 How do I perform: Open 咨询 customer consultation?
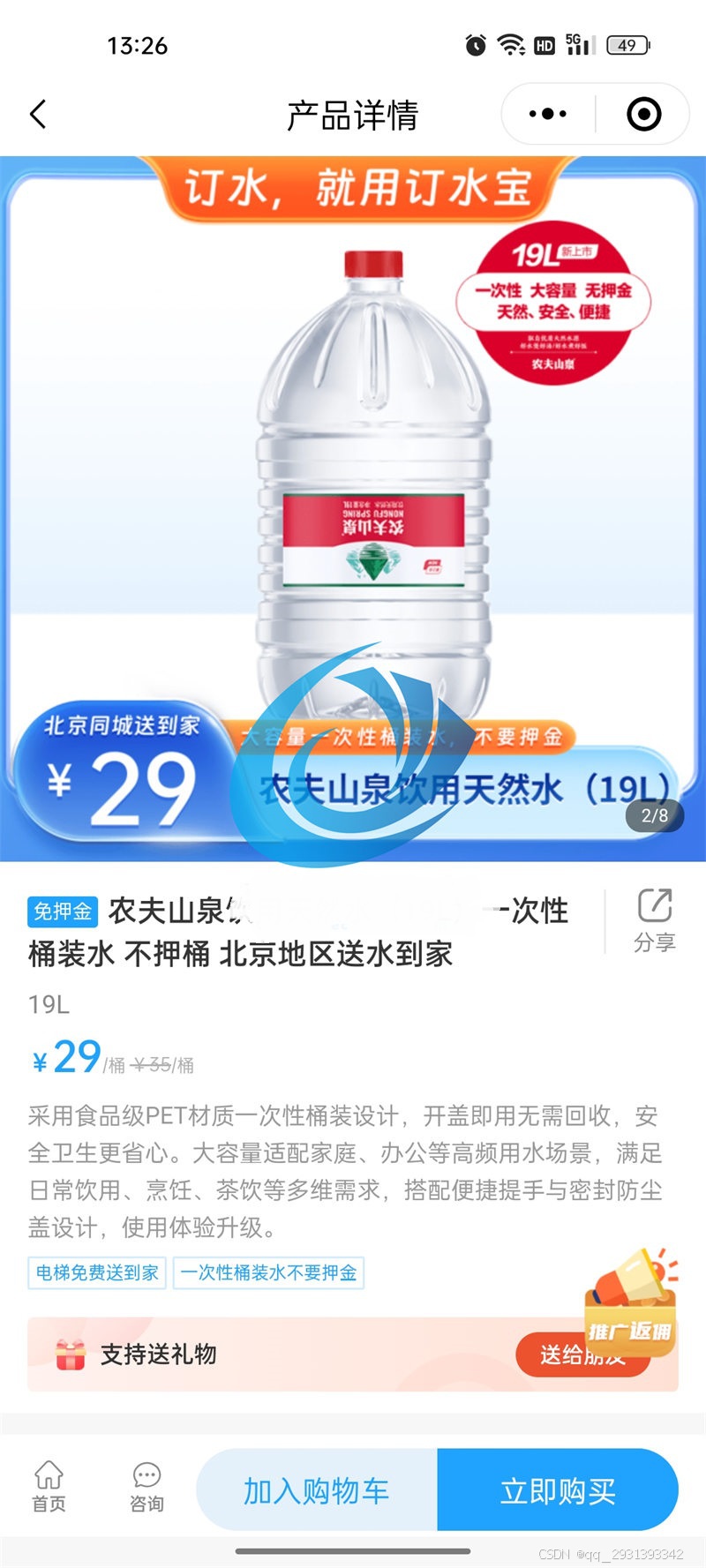(x=146, y=1487)
